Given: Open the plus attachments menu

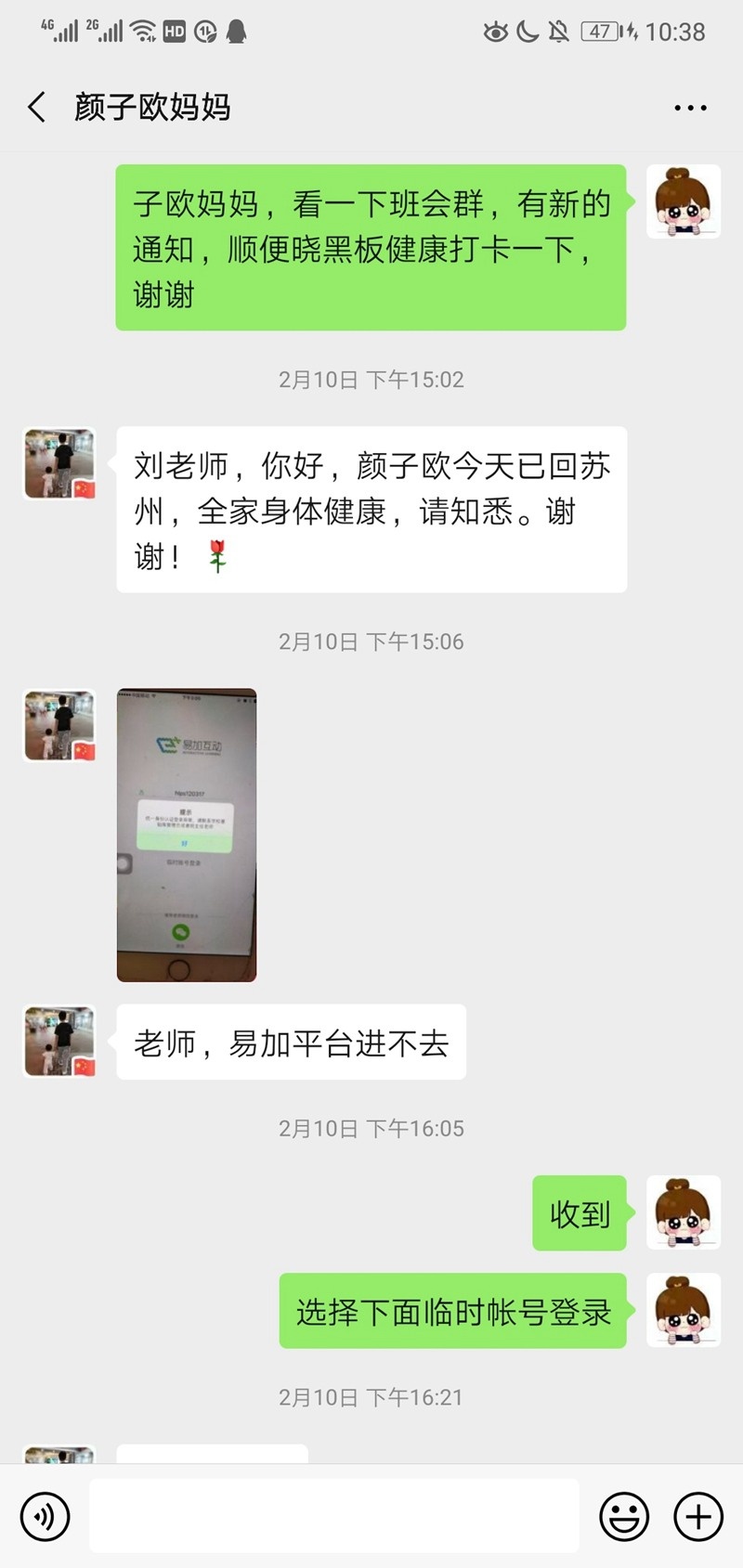Looking at the screenshot, I should [697, 1517].
